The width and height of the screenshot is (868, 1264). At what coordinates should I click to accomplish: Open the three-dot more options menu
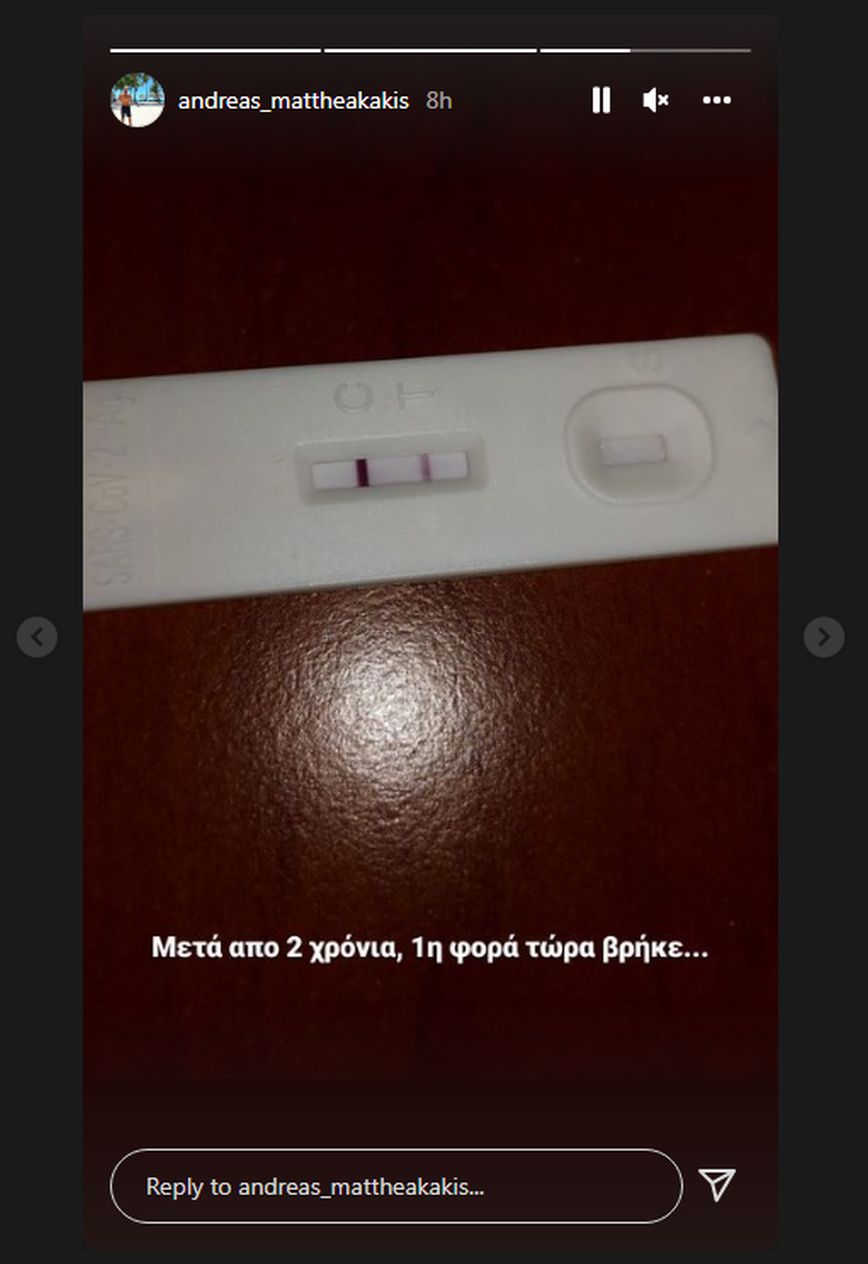717,100
